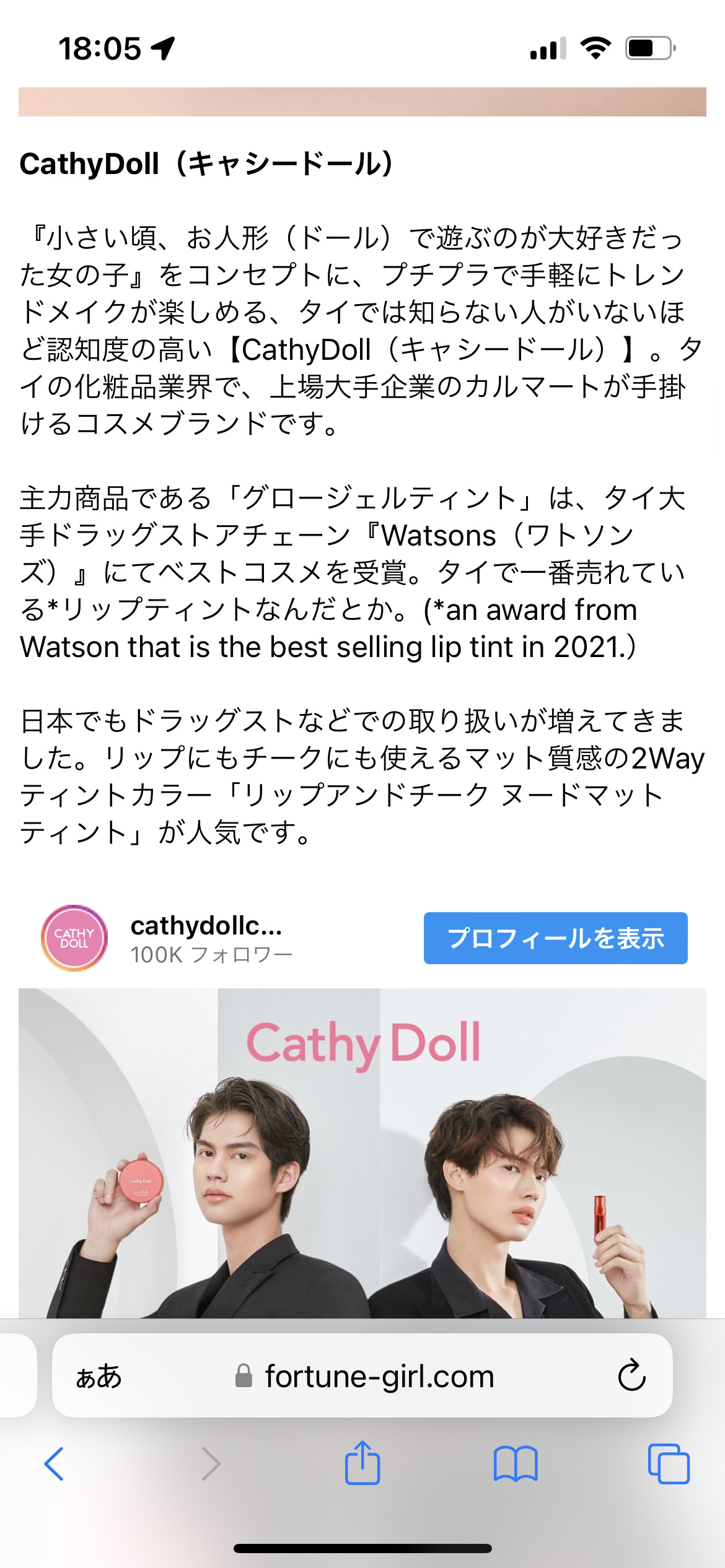
Task: Open the embedded Cathy Doll Instagram post image
Action: coord(362,1152)
